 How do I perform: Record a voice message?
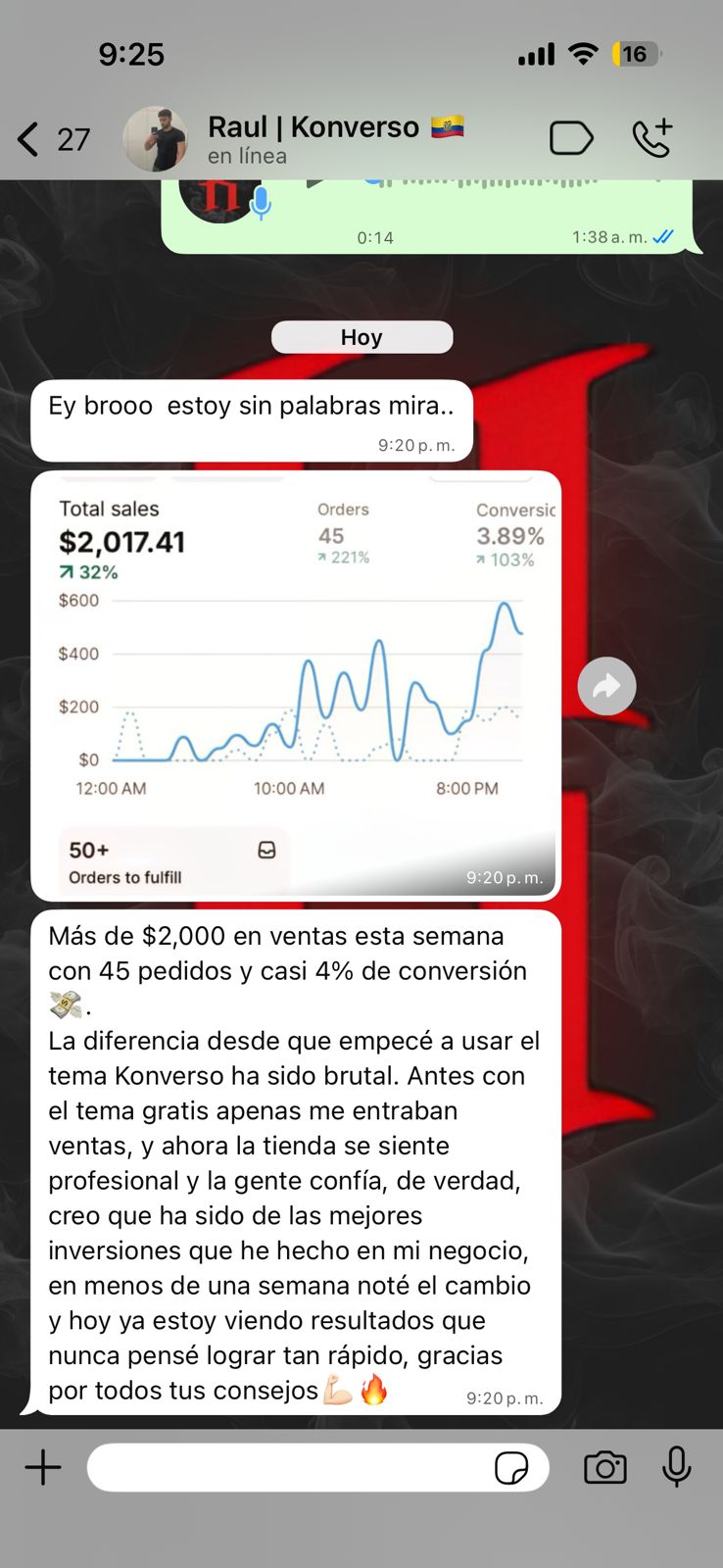point(676,1467)
